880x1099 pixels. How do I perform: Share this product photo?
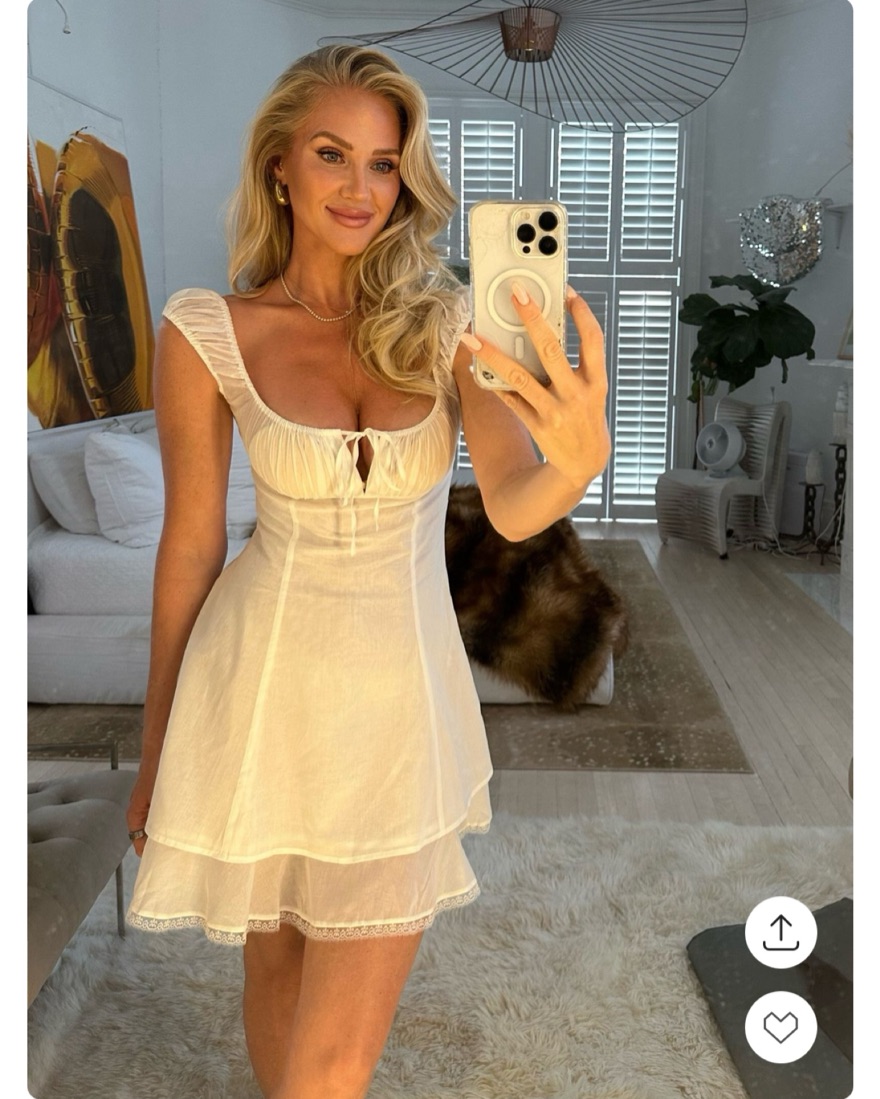click(780, 932)
